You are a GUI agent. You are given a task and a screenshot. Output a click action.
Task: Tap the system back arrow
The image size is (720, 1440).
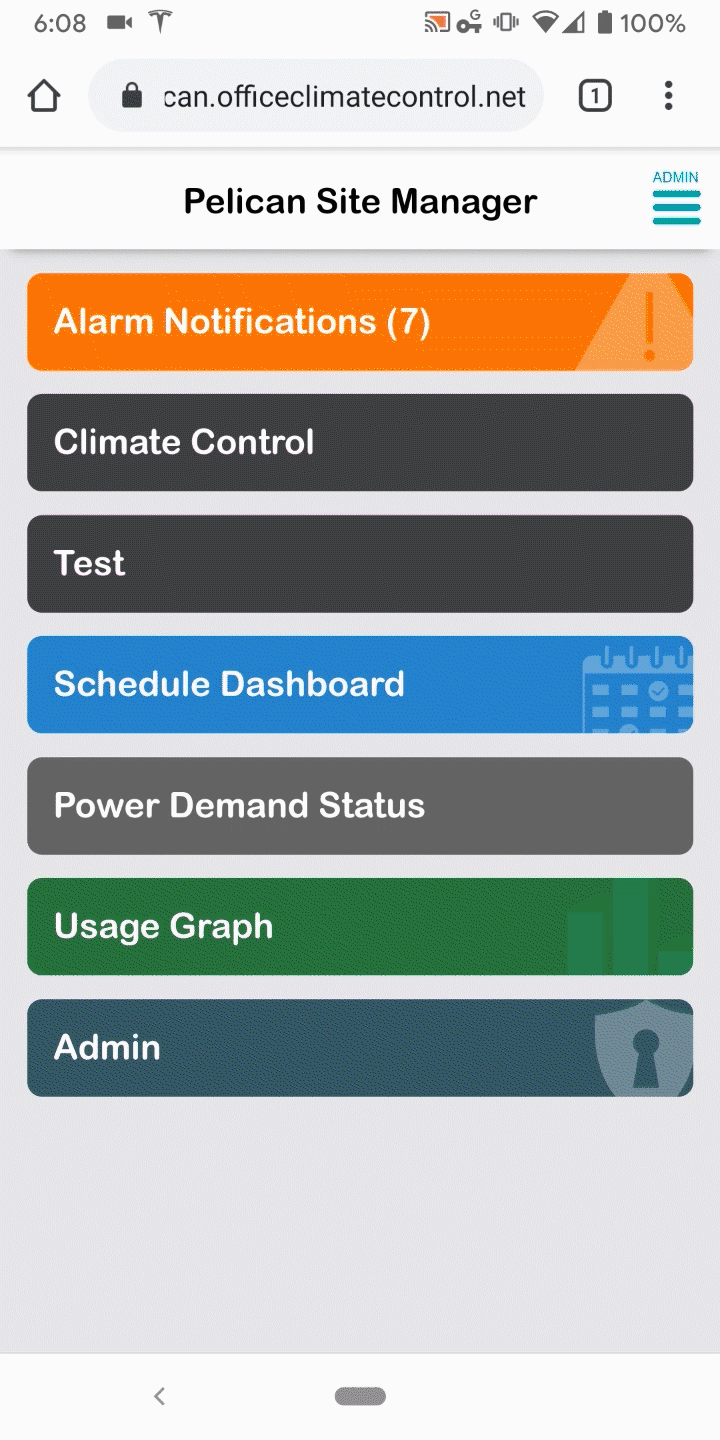159,1396
